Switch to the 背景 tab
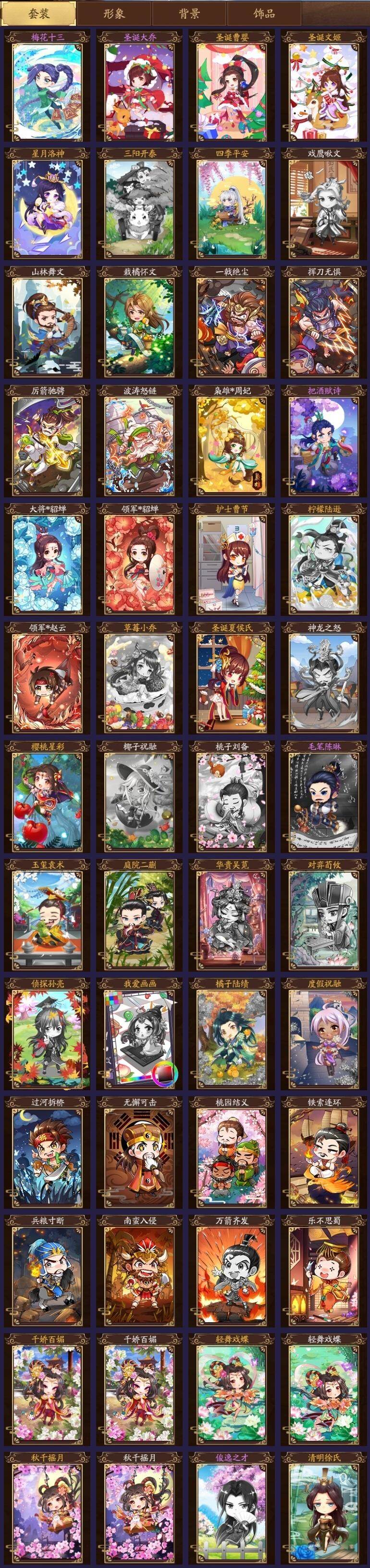Image resolution: width=370 pixels, height=1568 pixels. 189,13
